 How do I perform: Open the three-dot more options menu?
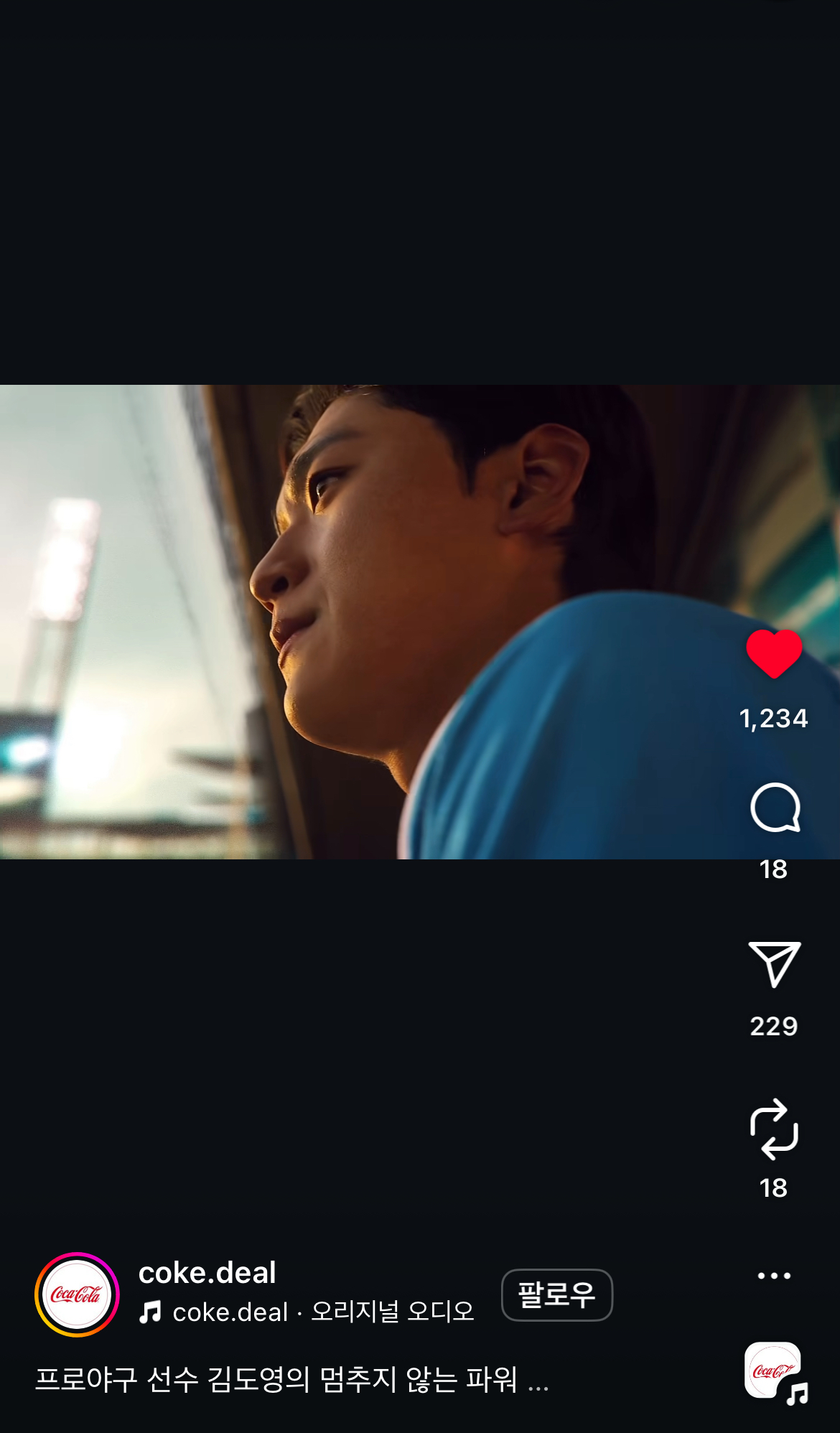[774, 1276]
